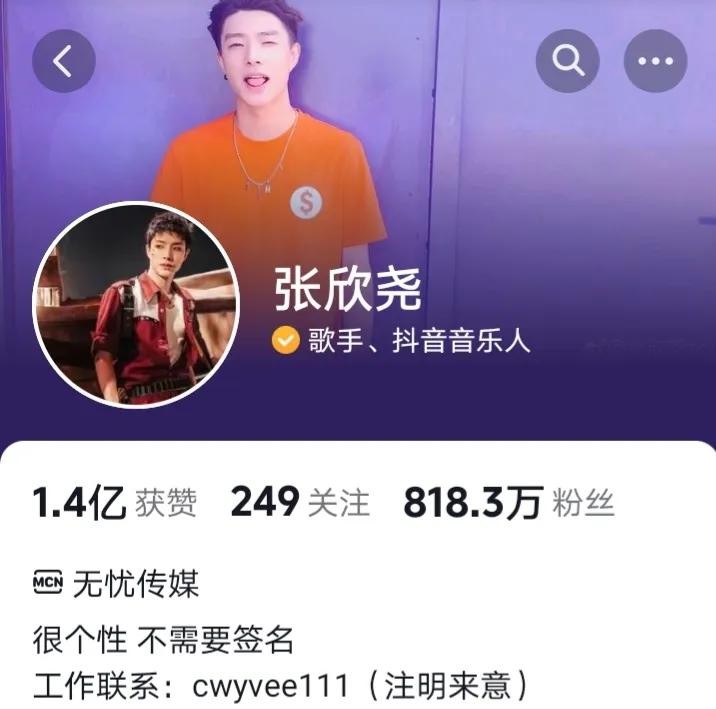
Task: Go back from 张欣尧's profile
Action: click(x=64, y=62)
